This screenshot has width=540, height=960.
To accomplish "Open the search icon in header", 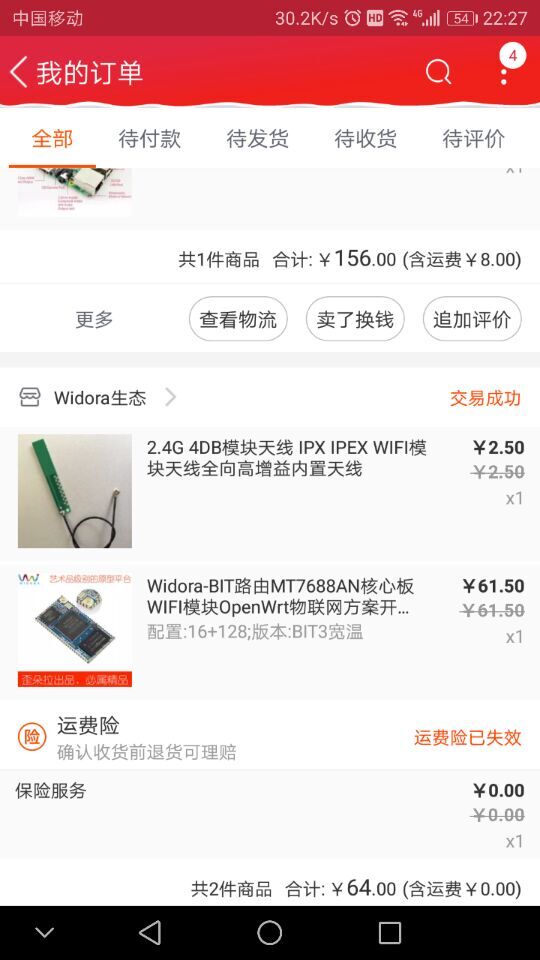I will coord(438,72).
